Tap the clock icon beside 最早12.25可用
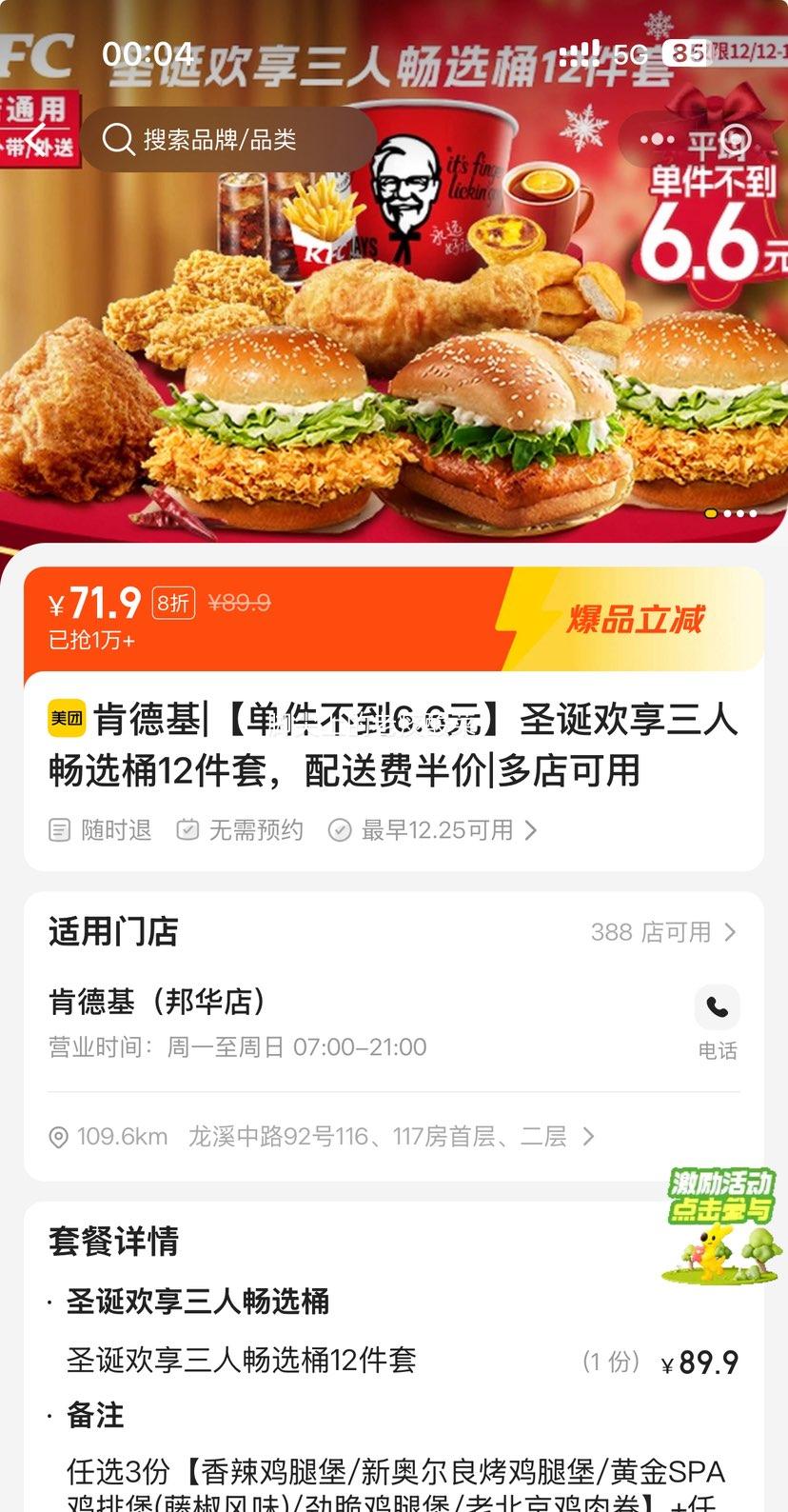The width and height of the screenshot is (788, 1512). click(341, 829)
